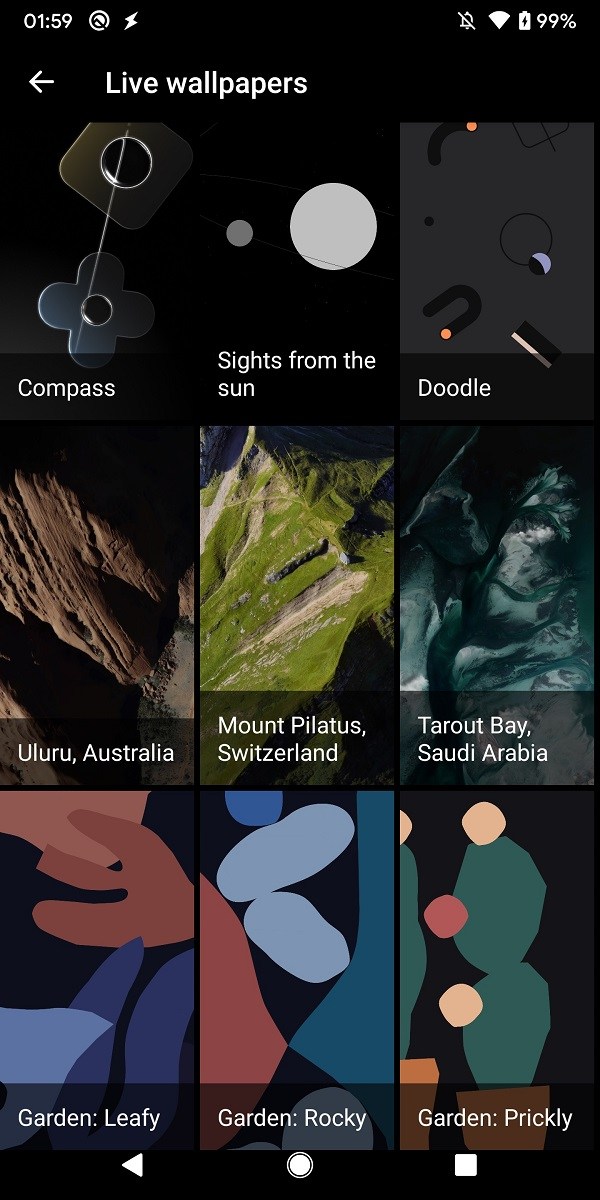This screenshot has height=1200, width=600.
Task: Preview the Garden: Rocky wallpaper
Action: (x=297, y=970)
